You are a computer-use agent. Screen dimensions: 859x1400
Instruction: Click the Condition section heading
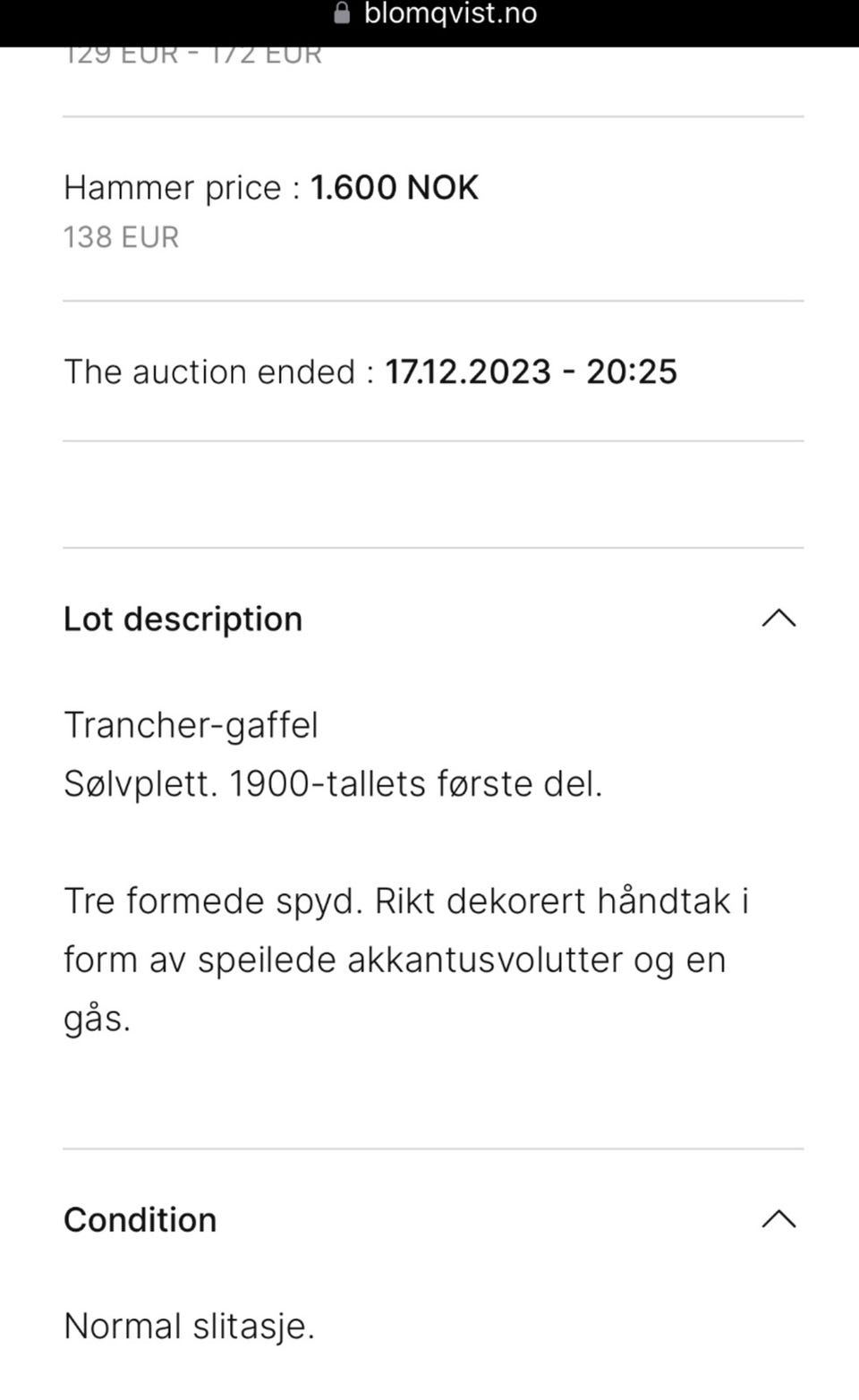coord(140,1219)
